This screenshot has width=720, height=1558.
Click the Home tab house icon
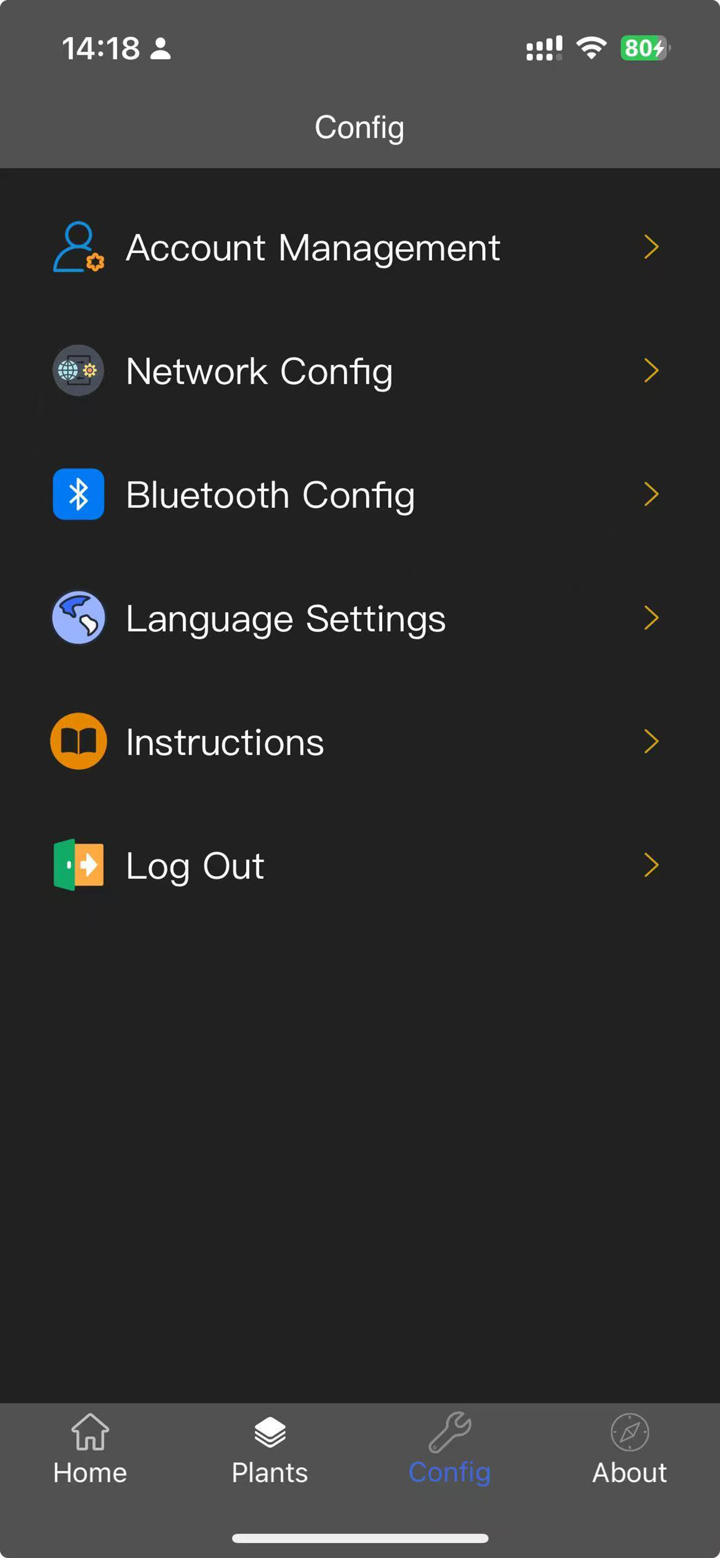pyautogui.click(x=89, y=1432)
